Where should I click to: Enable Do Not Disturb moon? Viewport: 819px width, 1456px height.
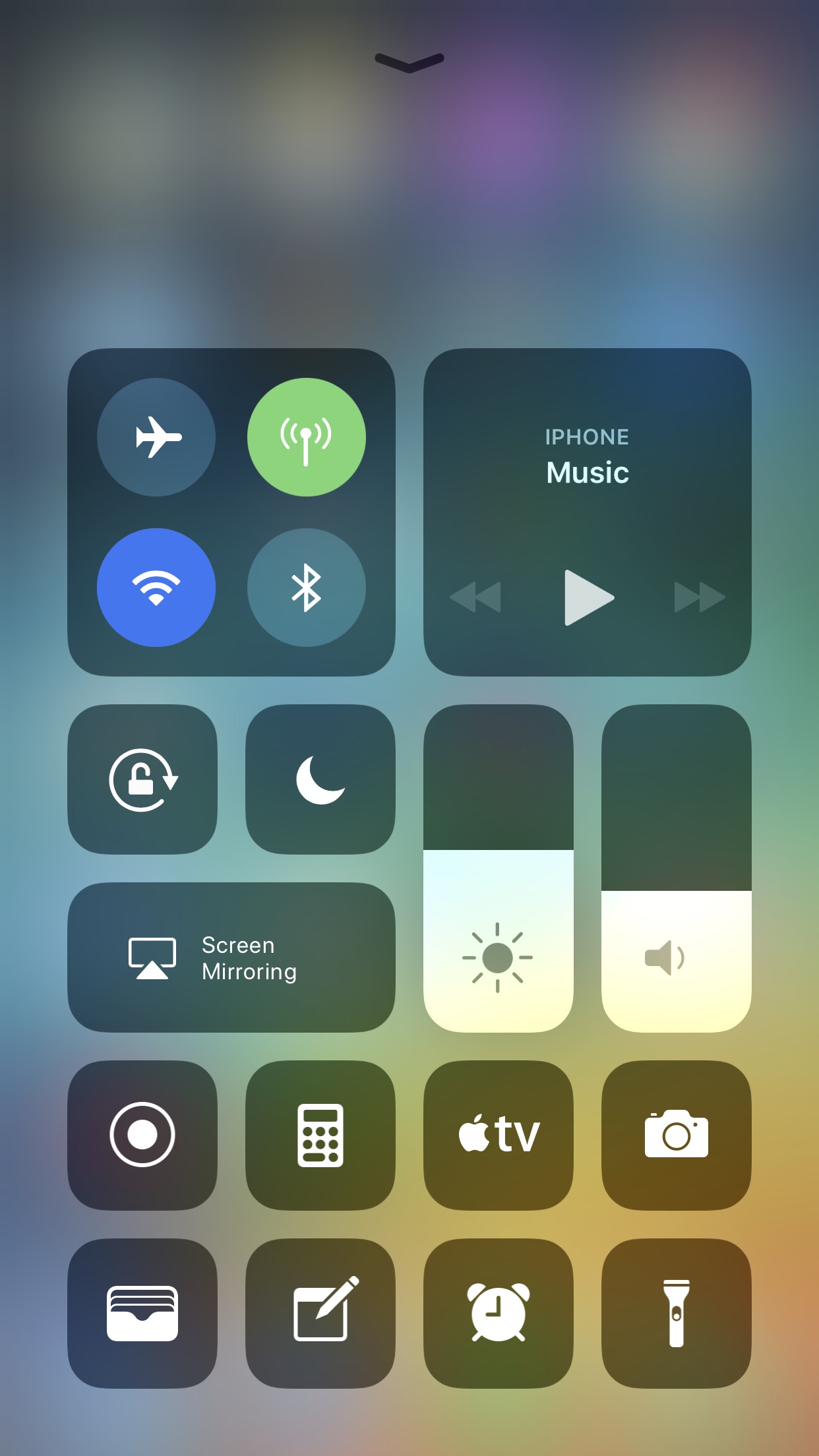320,779
